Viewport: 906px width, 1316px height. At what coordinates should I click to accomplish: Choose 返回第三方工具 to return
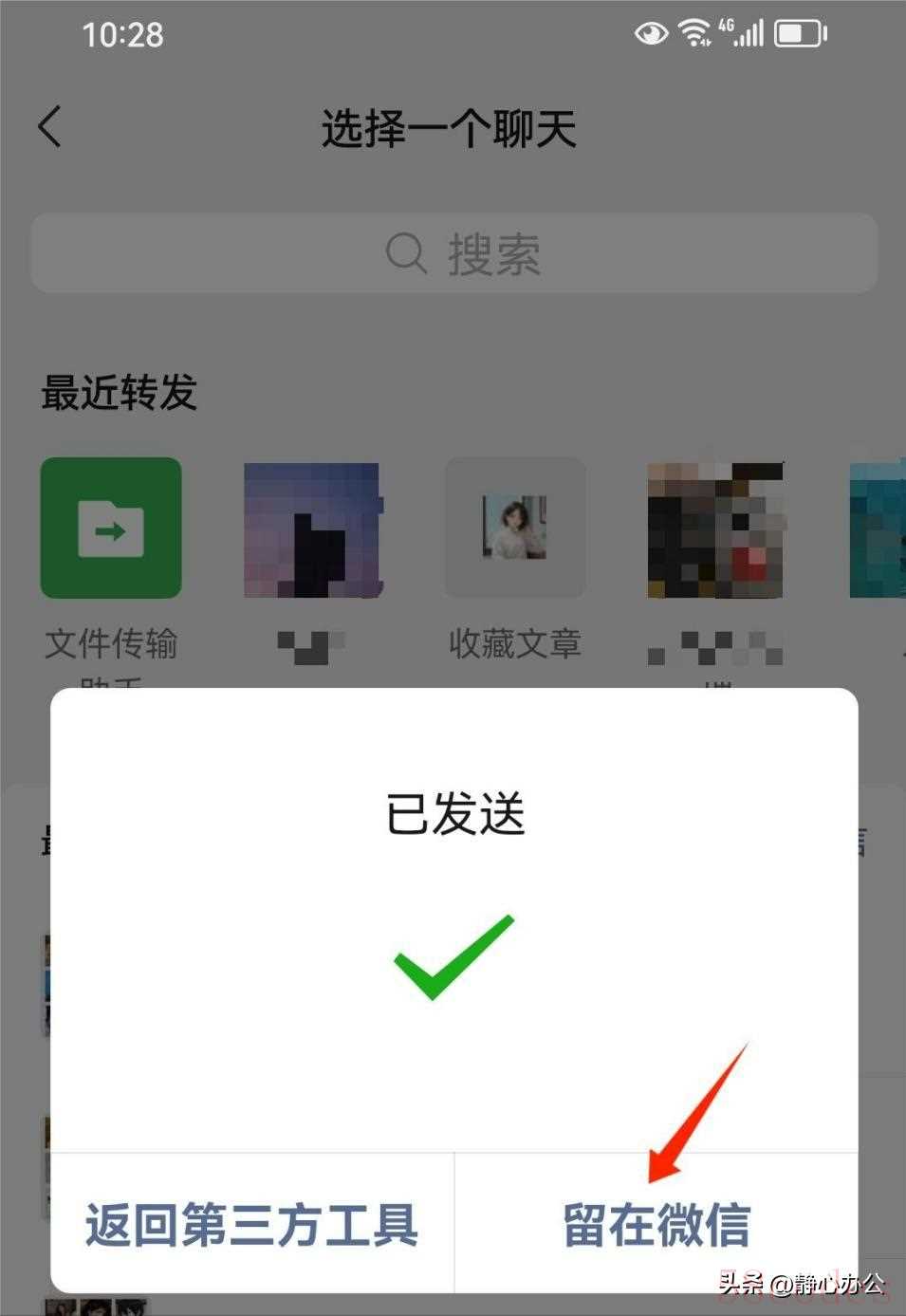pyautogui.click(x=252, y=1224)
